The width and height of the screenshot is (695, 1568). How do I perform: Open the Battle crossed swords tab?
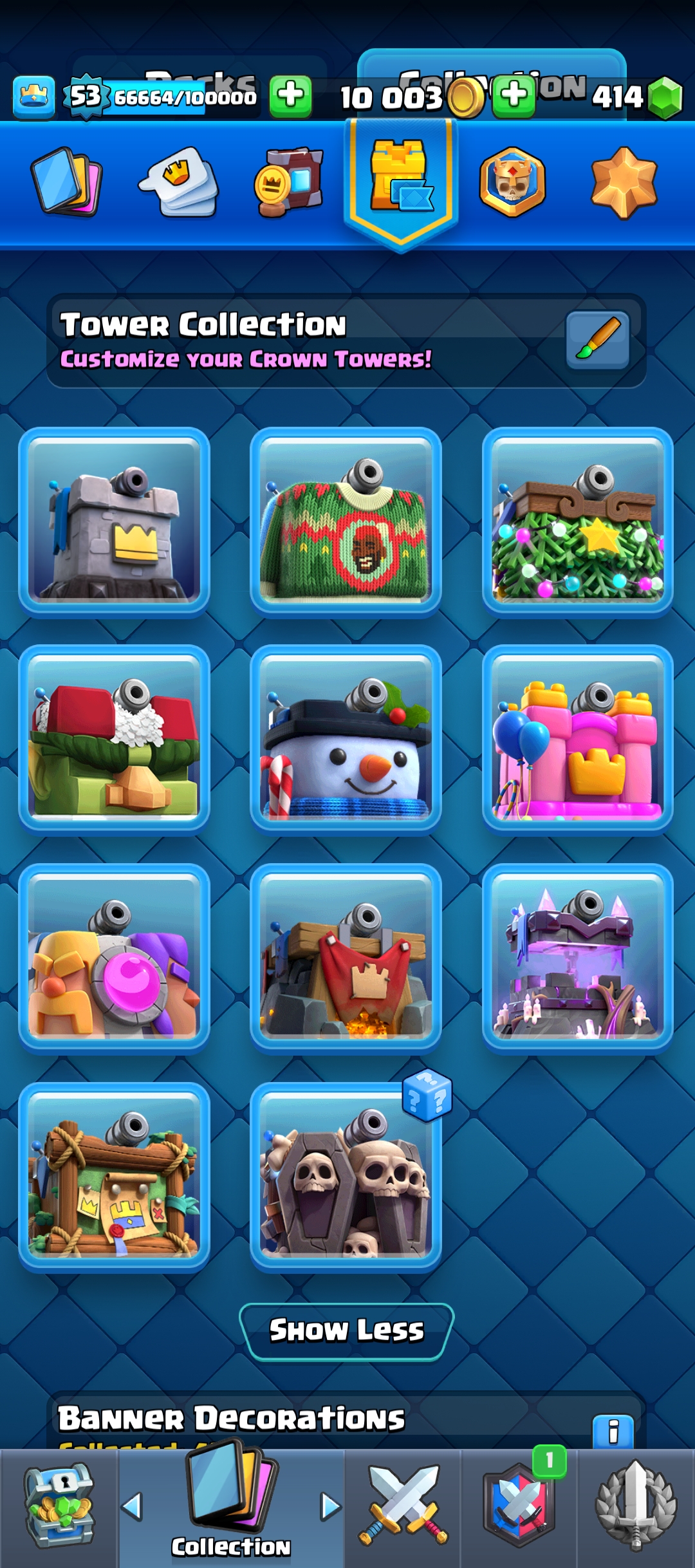403,1505
